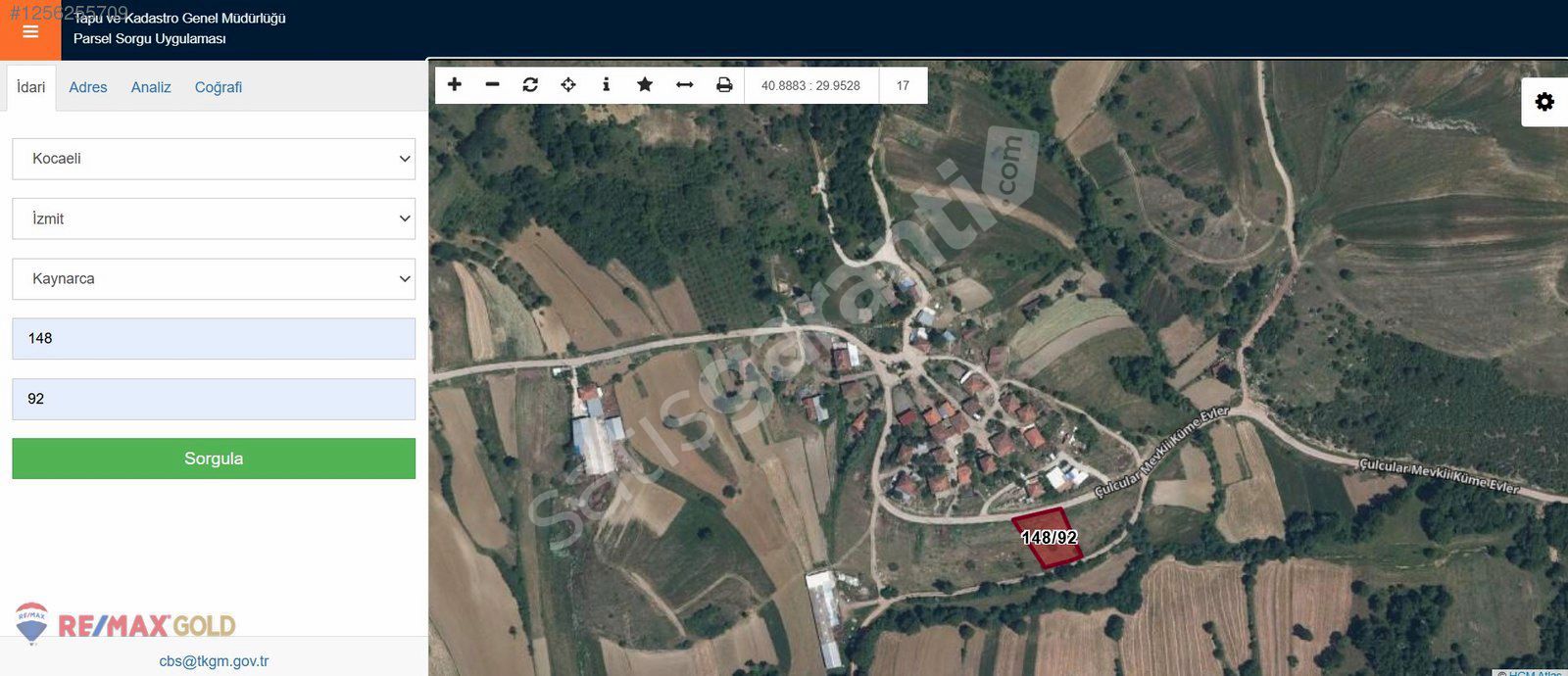Image resolution: width=1568 pixels, height=676 pixels.
Task: Select the İdari tab
Action: coord(31,87)
